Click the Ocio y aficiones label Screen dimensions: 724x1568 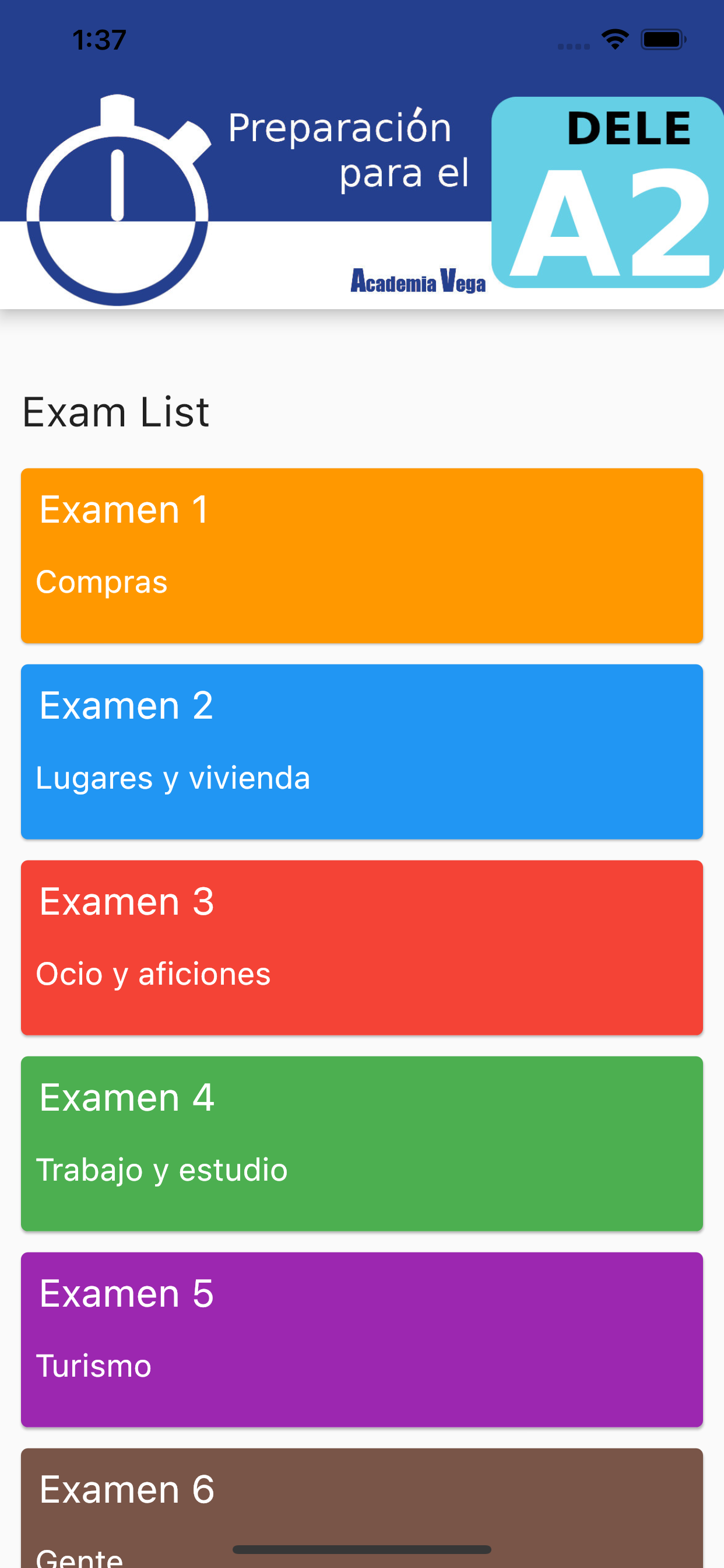click(153, 974)
